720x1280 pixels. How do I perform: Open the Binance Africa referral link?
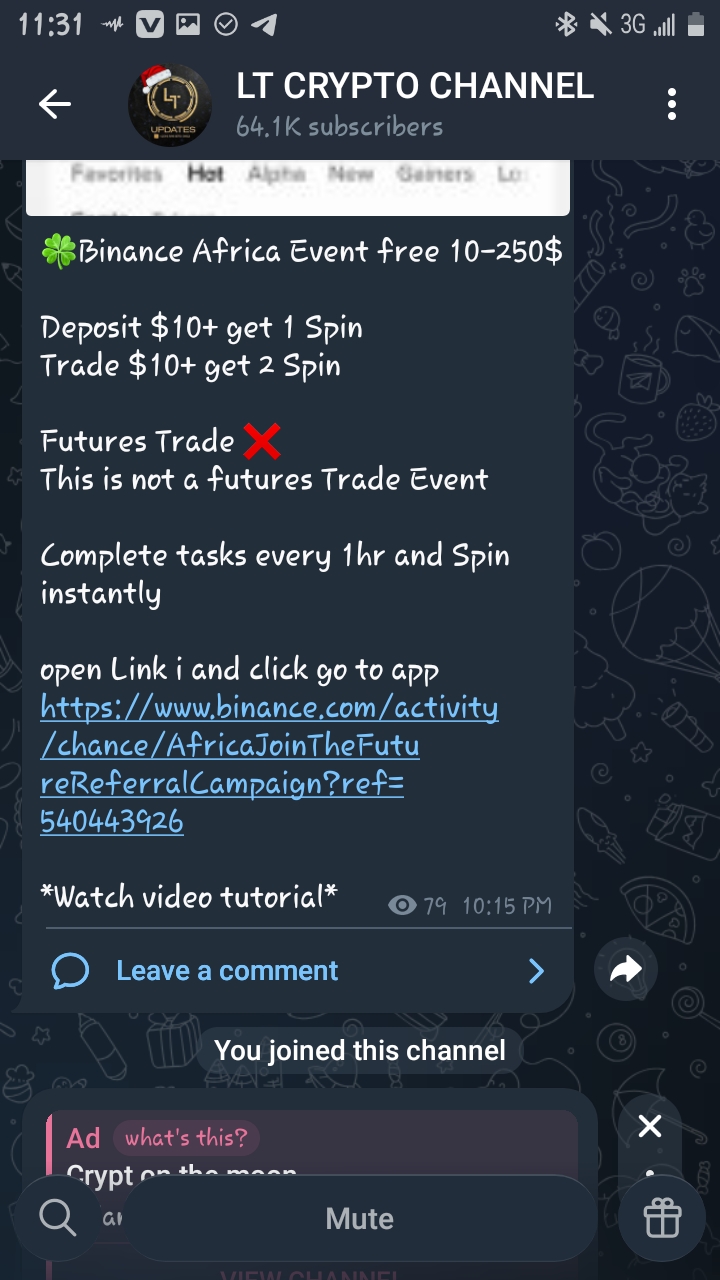268,765
